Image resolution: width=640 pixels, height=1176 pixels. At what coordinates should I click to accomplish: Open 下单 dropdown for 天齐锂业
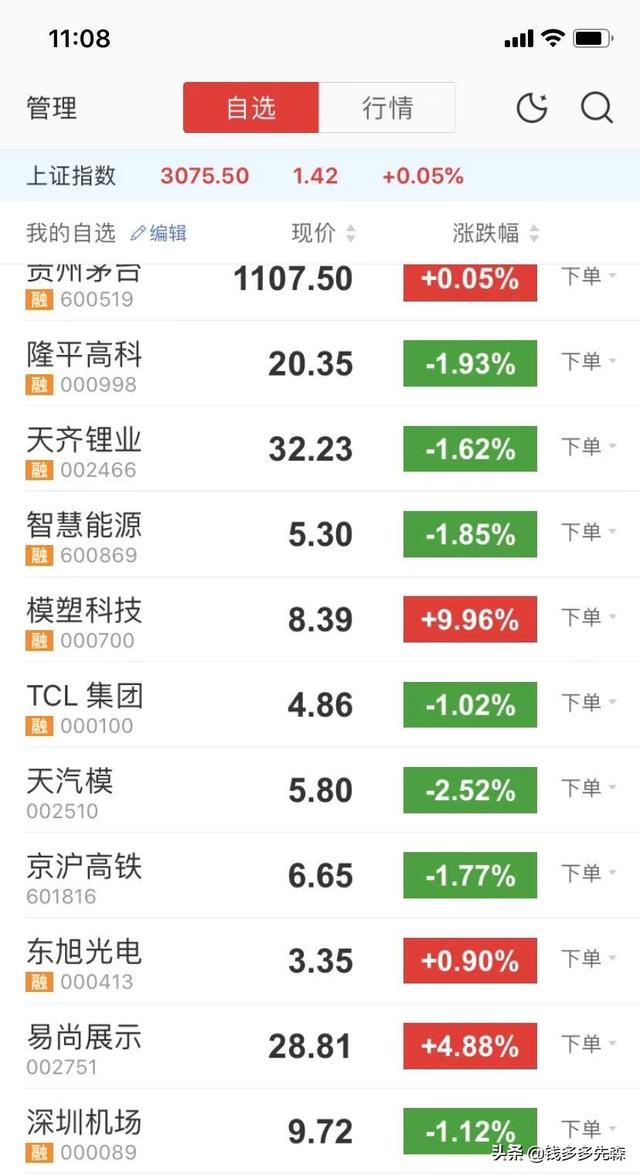point(589,447)
